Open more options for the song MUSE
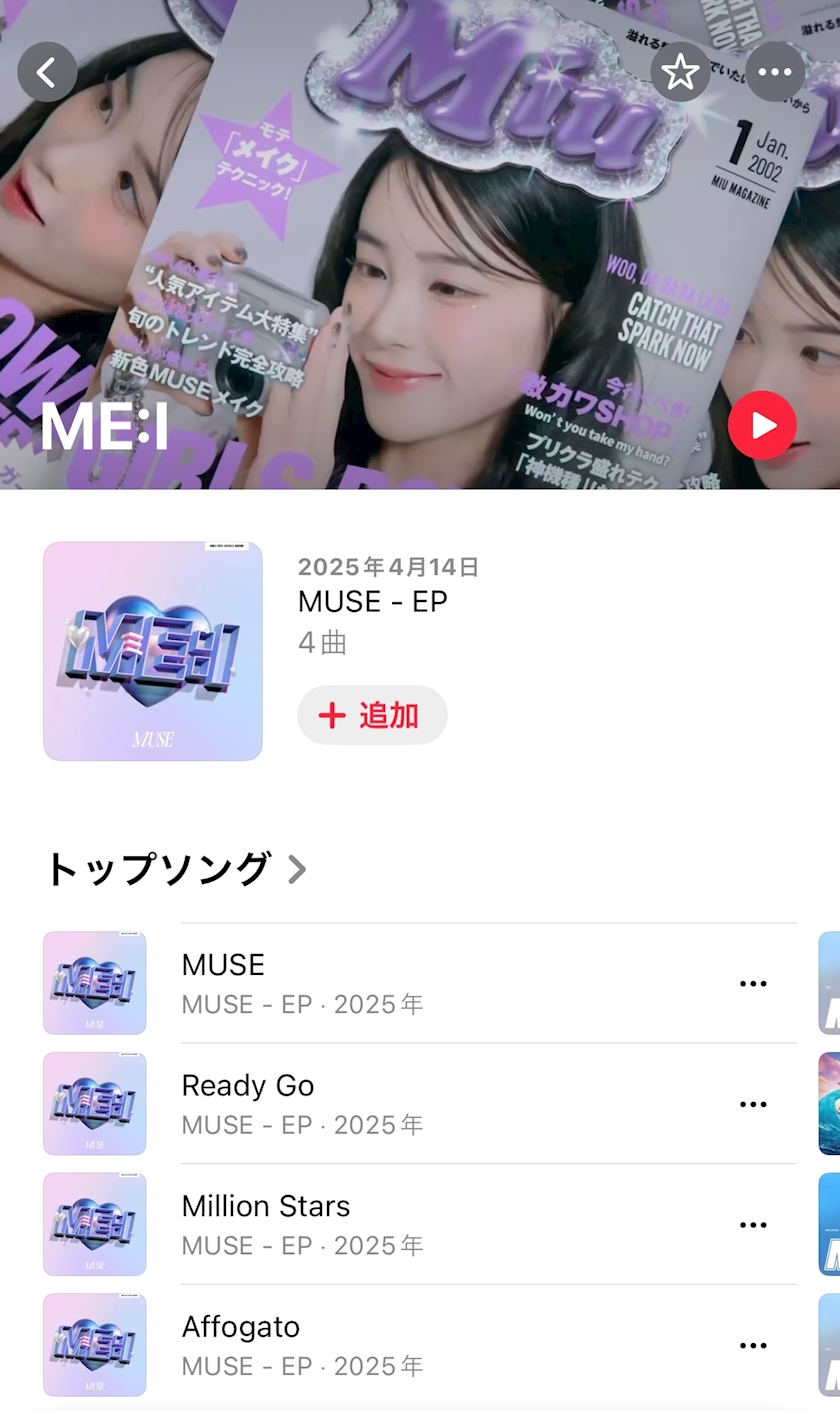This screenshot has height=1411, width=840. (x=753, y=984)
